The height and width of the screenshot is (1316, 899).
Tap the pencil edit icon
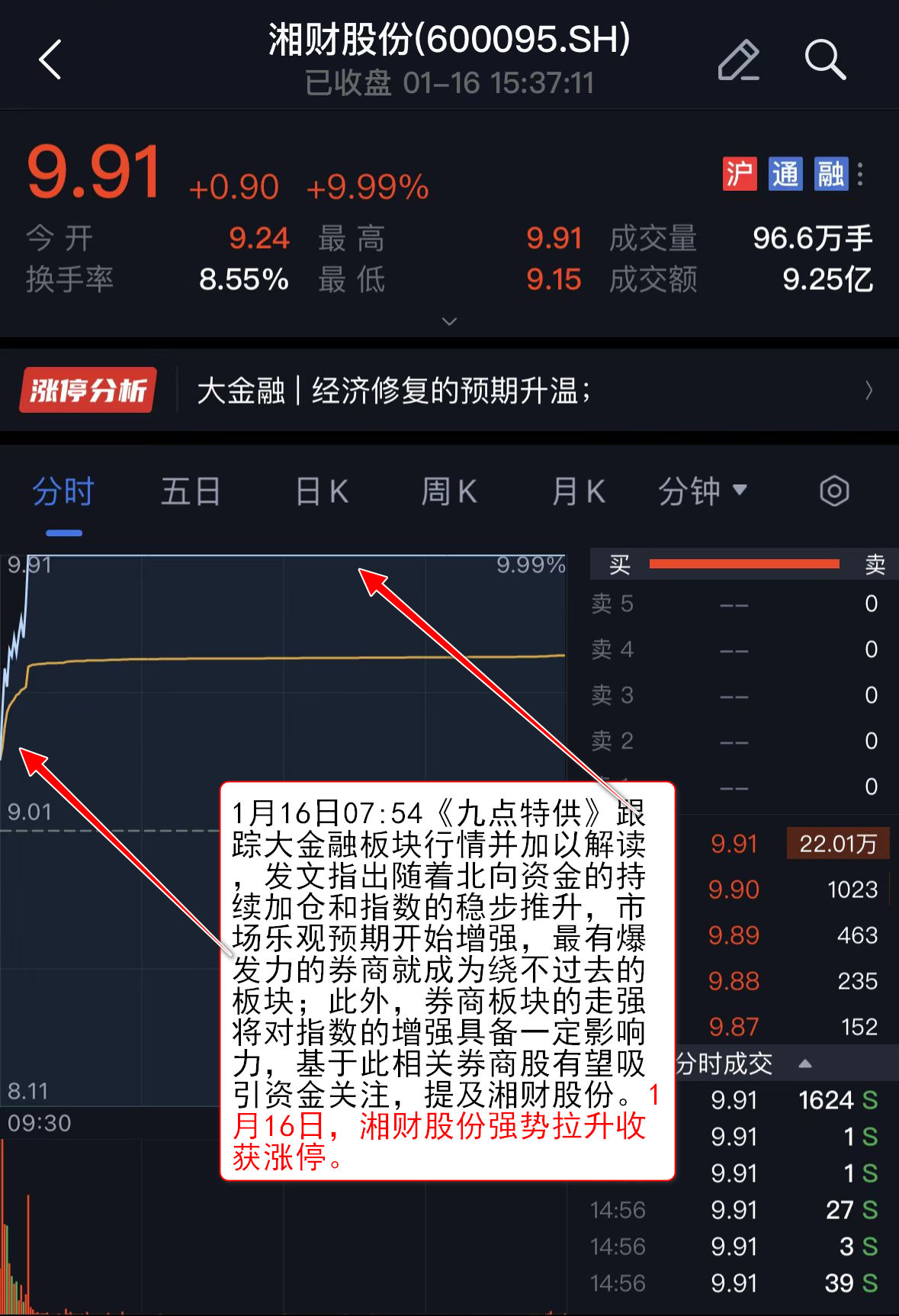pos(738,60)
